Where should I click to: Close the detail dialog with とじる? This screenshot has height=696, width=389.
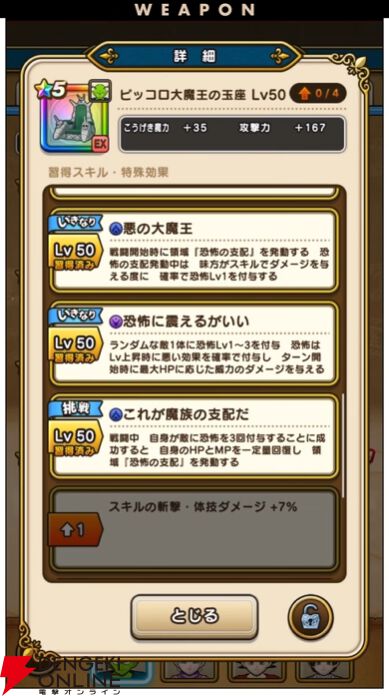[194, 617]
